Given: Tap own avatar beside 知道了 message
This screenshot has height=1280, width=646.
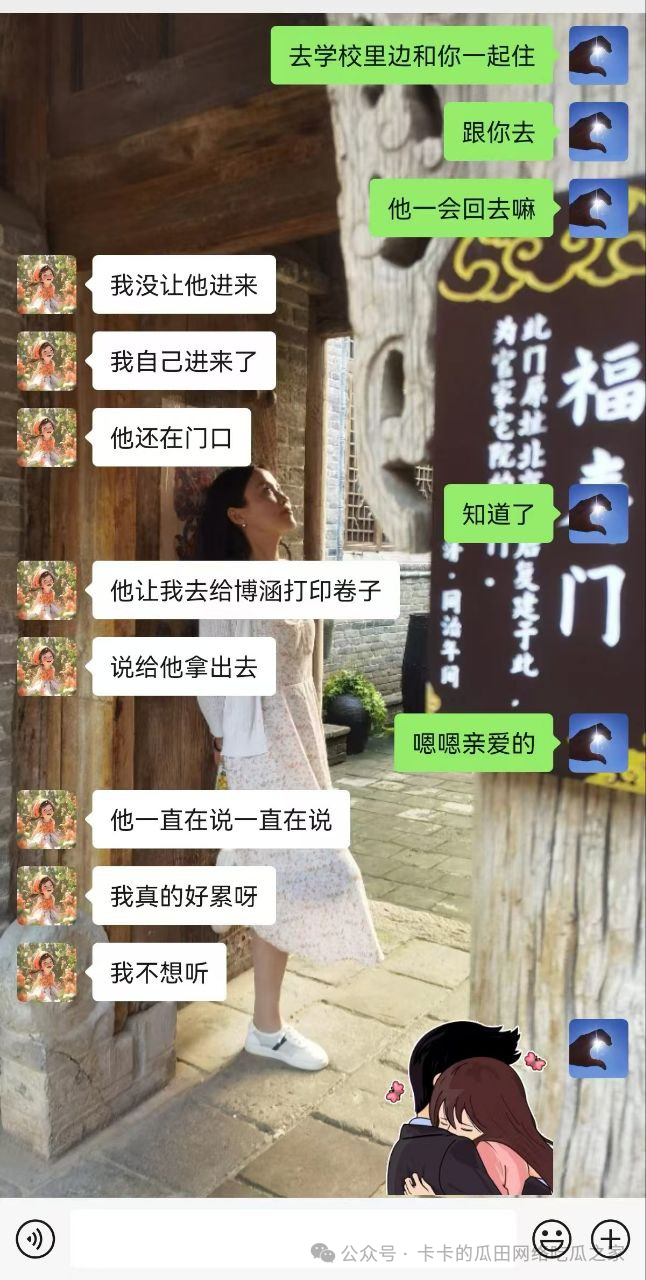Looking at the screenshot, I should (x=598, y=514).
